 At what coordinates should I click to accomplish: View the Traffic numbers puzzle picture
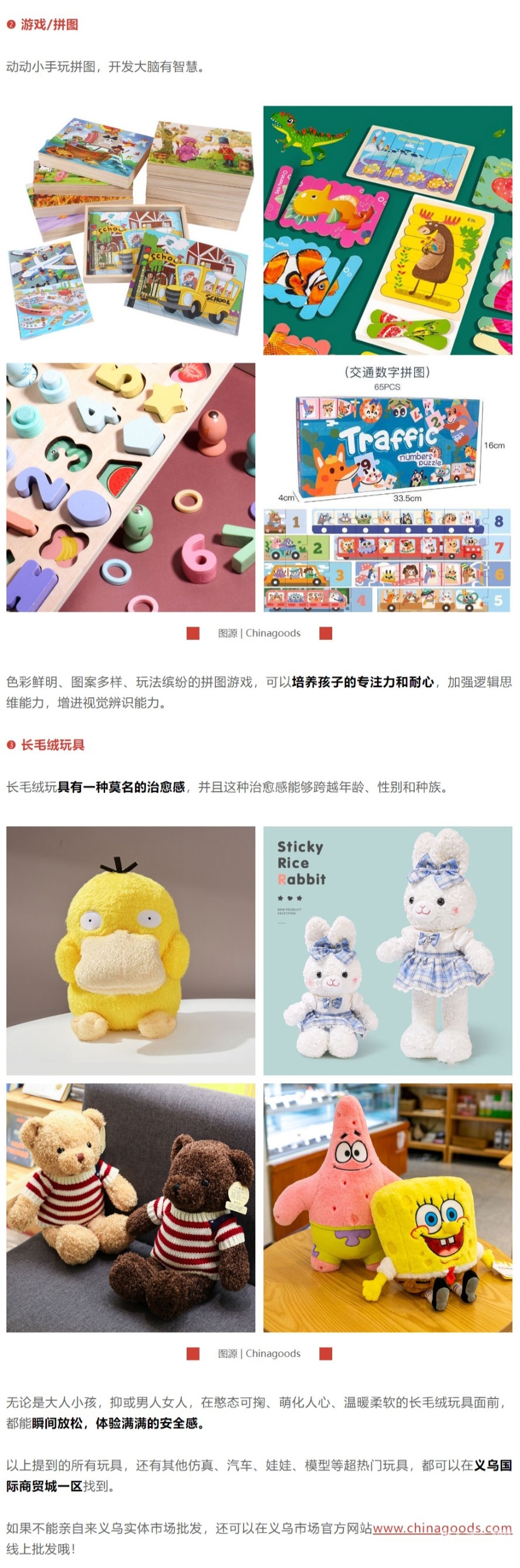[x=387, y=487]
